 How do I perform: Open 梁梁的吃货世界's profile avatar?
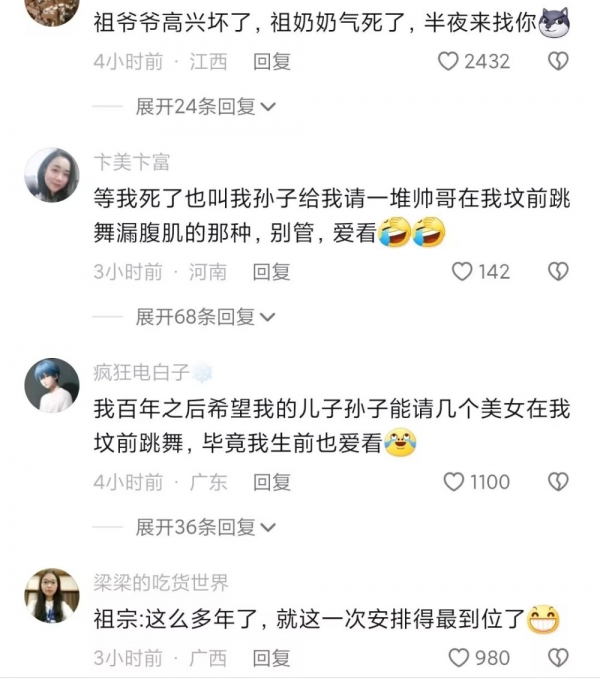[51, 595]
